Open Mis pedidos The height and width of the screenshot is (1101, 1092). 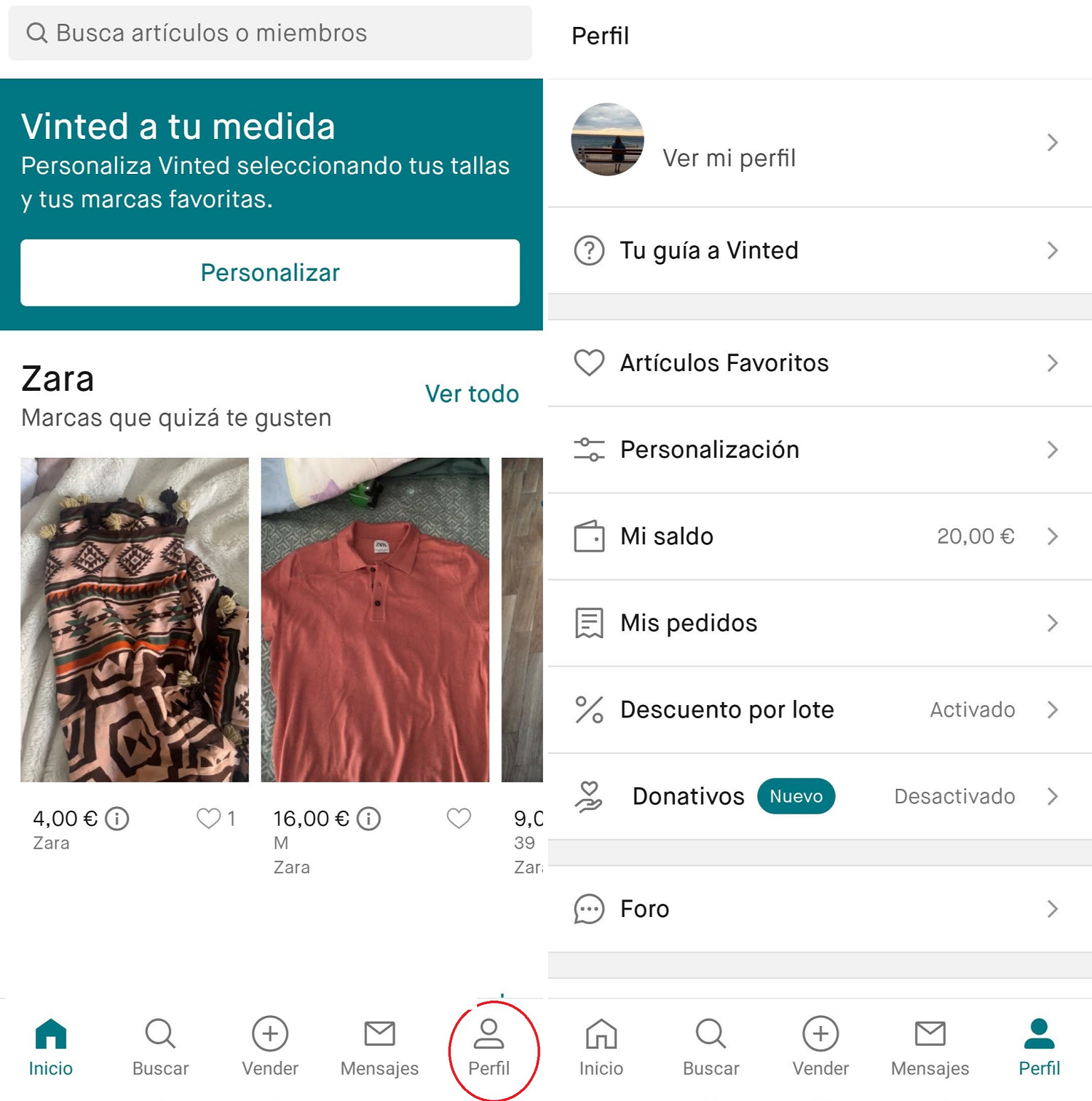815,623
